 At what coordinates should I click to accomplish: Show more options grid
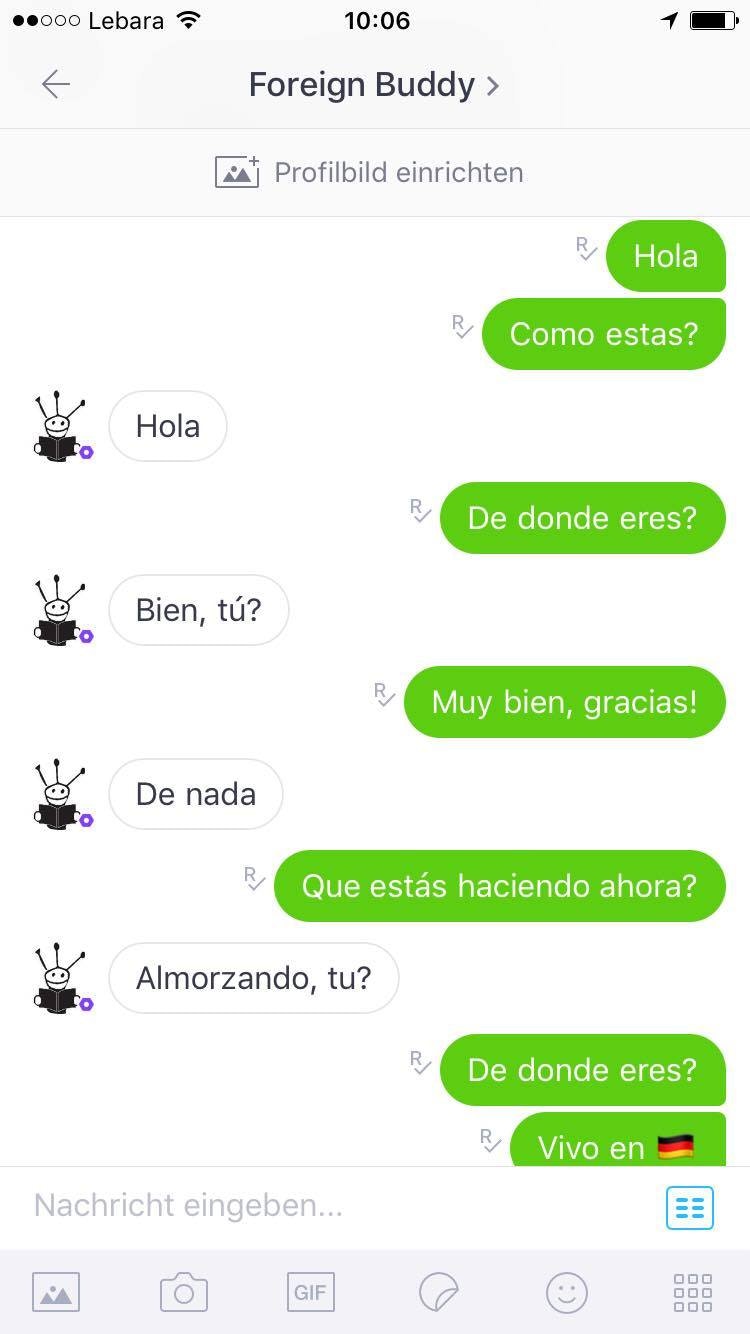pyautogui.click(x=693, y=1292)
